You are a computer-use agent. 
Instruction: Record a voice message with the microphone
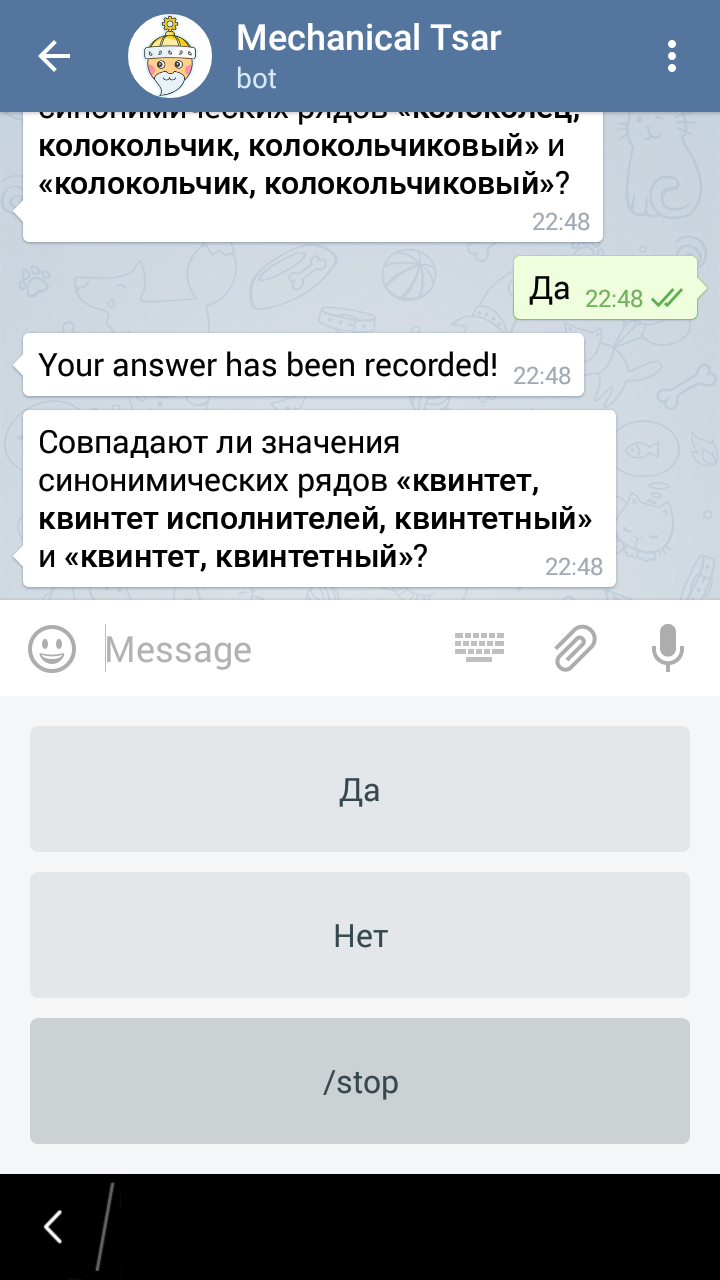pyautogui.click(x=667, y=648)
